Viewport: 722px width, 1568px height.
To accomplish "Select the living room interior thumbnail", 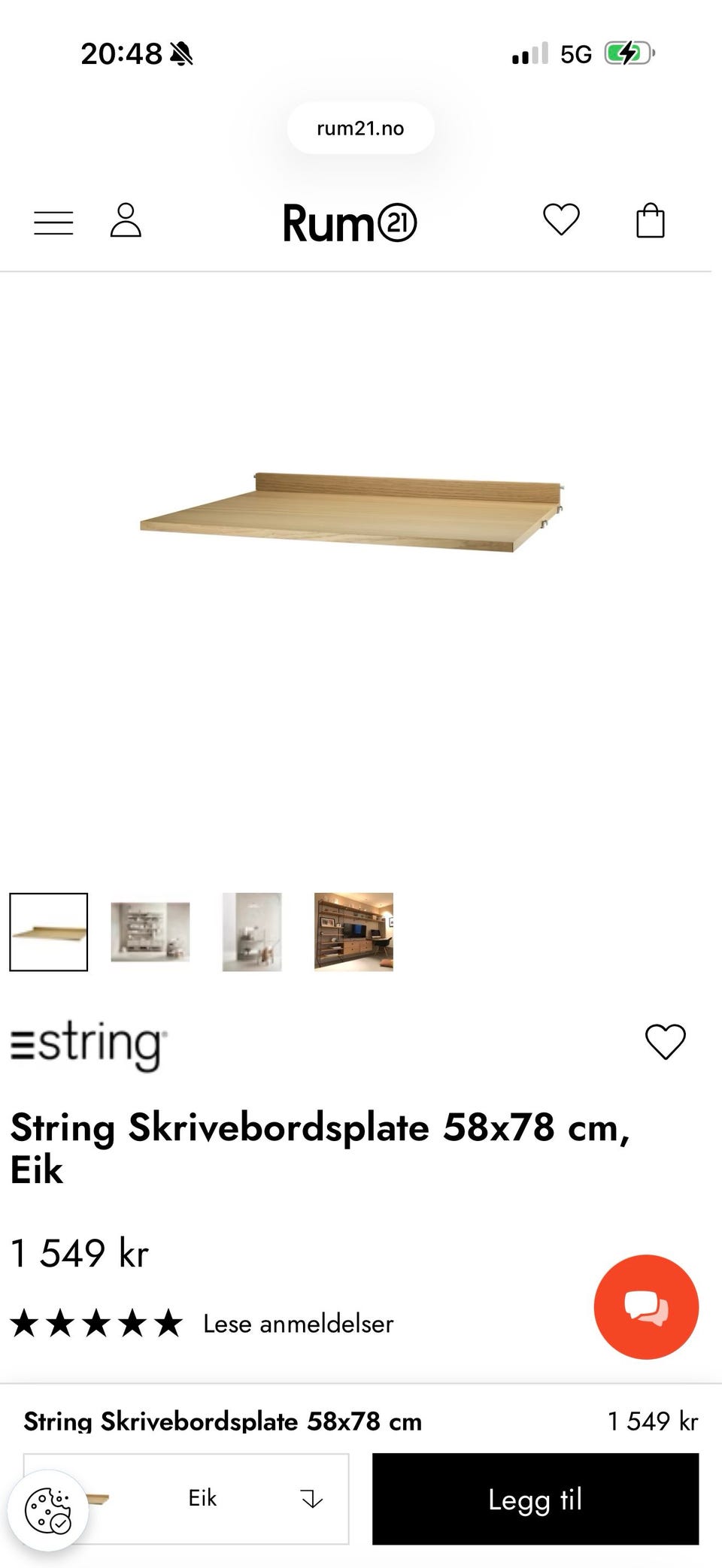I will coord(353,934).
